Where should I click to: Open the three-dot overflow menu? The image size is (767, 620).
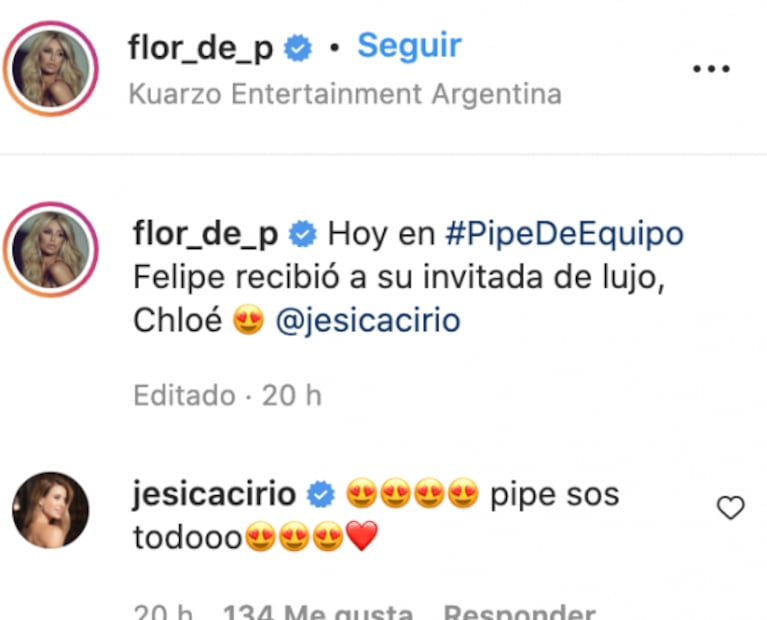click(x=712, y=69)
